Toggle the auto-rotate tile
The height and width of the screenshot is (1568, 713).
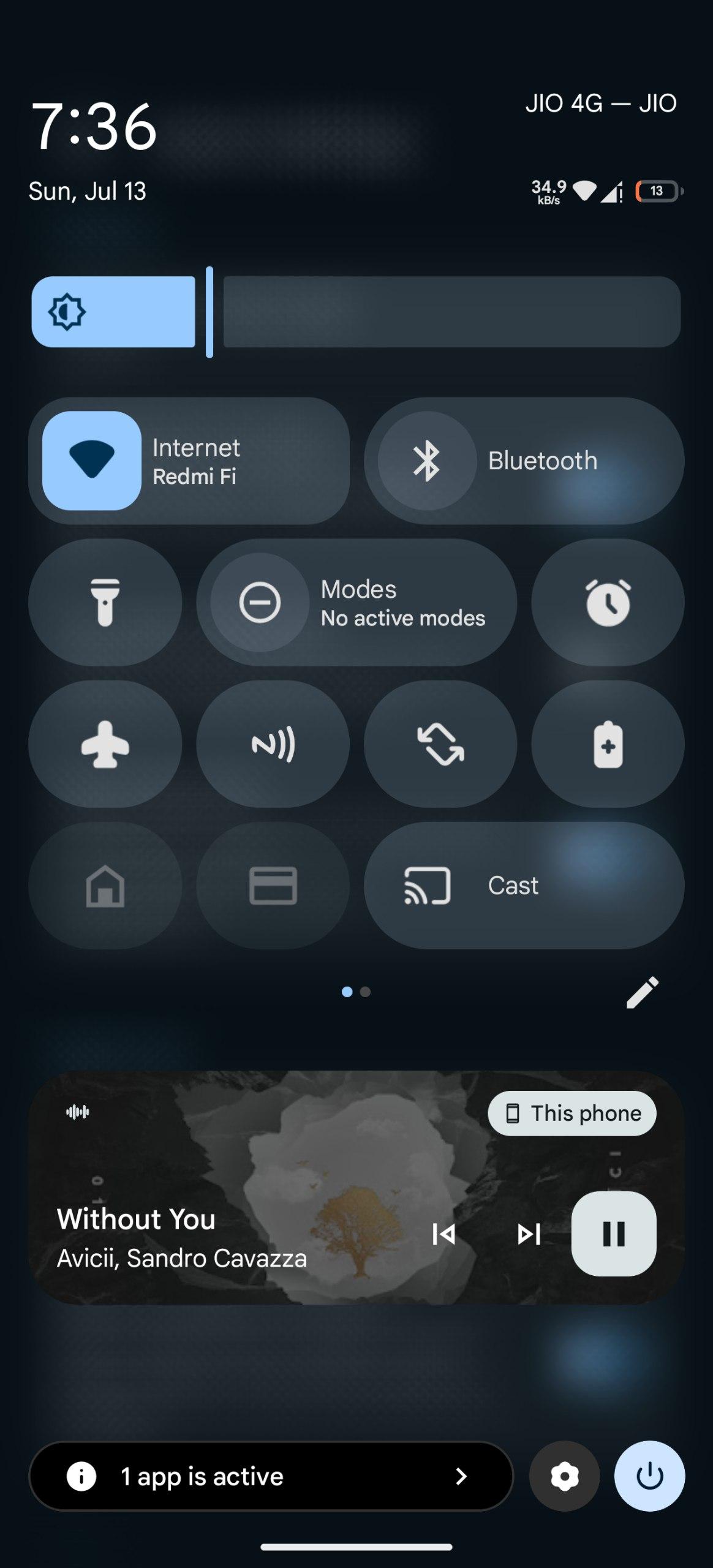point(440,744)
